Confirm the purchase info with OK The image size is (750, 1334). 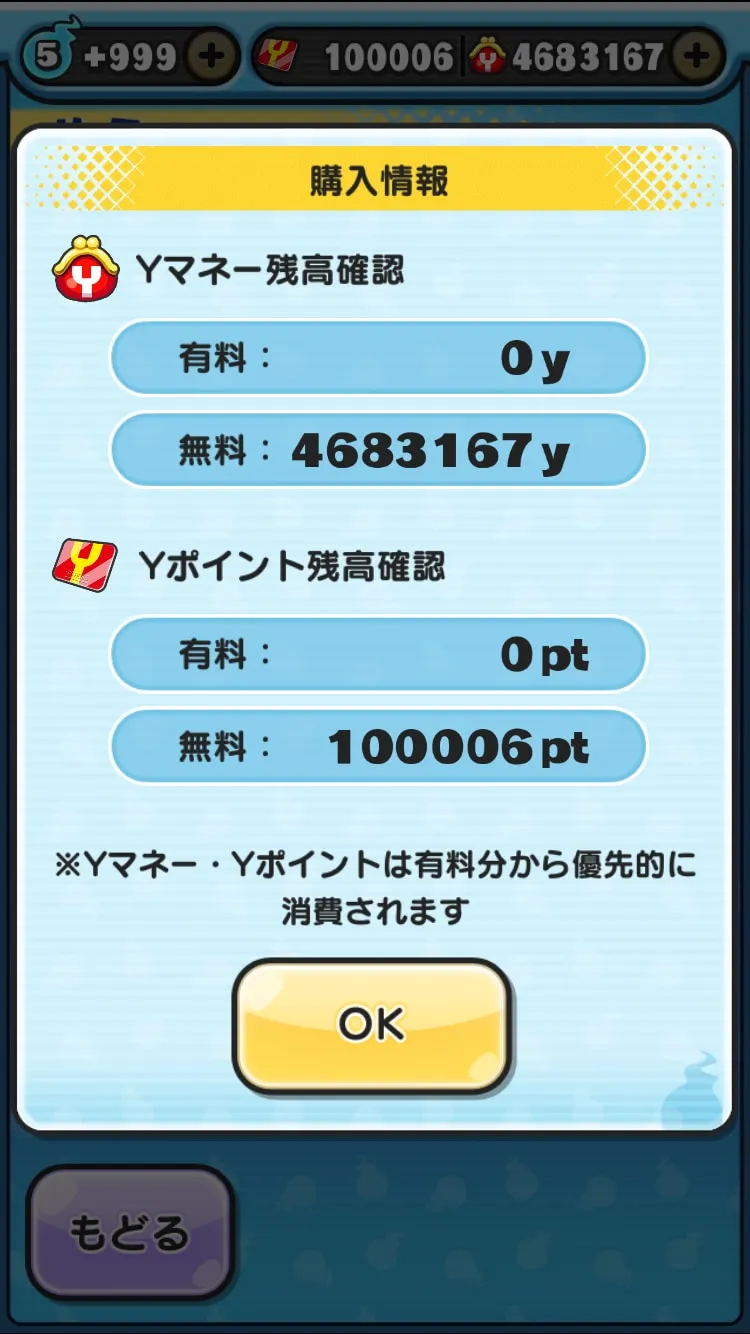pos(373,1026)
